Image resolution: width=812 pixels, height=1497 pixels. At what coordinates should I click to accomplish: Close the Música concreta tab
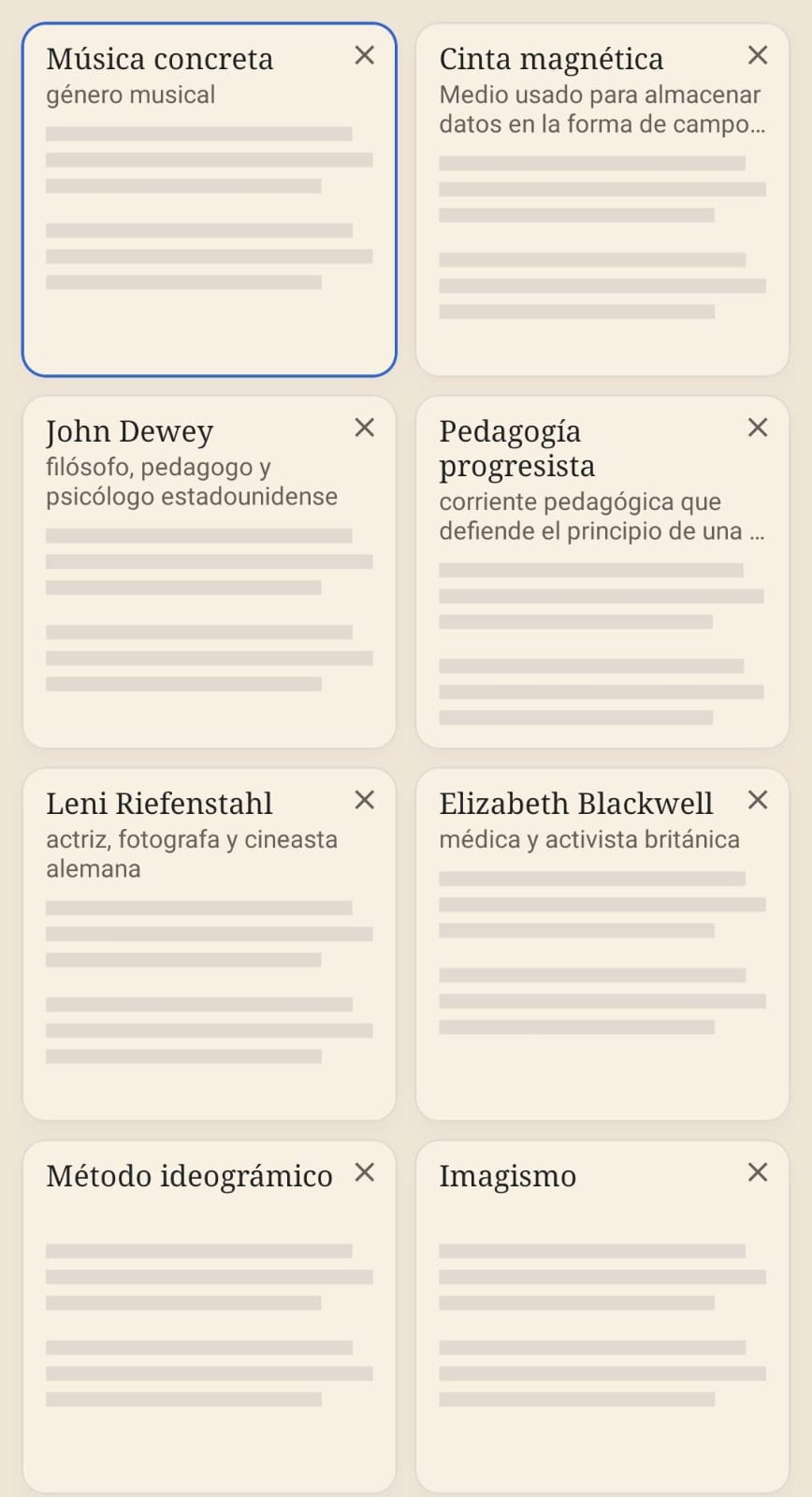coord(365,55)
